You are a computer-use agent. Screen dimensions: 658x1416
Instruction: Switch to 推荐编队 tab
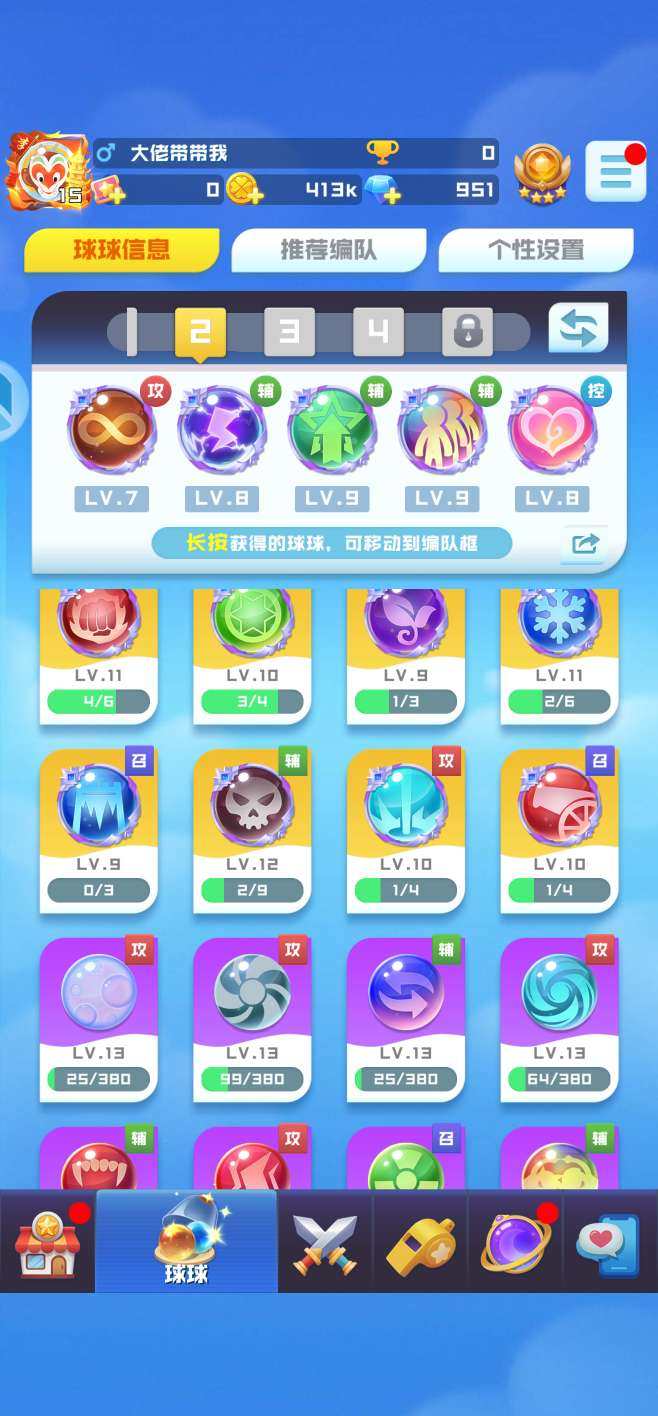tap(329, 250)
